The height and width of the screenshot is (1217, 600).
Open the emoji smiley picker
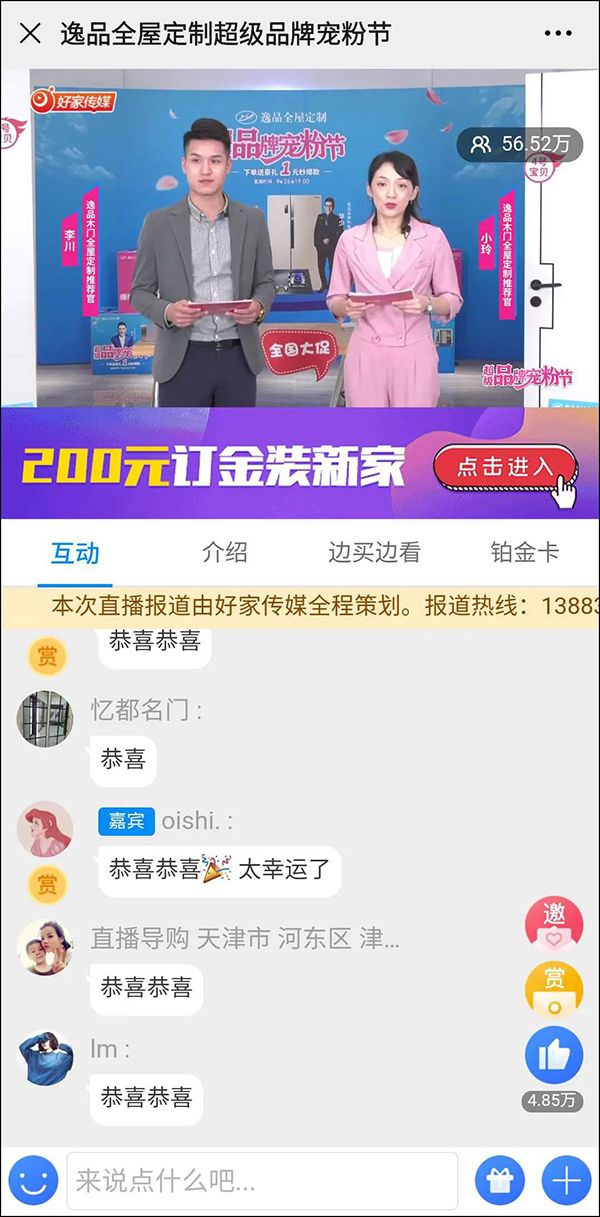click(33, 1181)
